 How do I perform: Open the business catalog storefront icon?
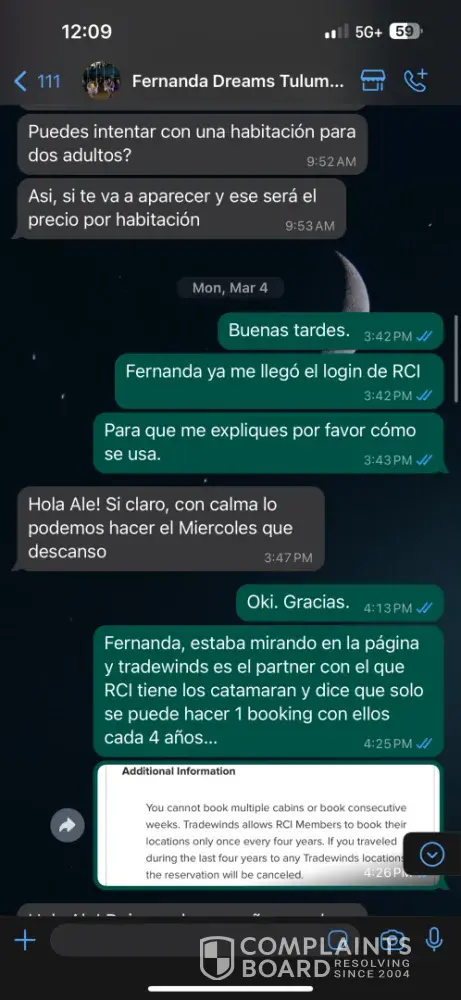[x=373, y=81]
